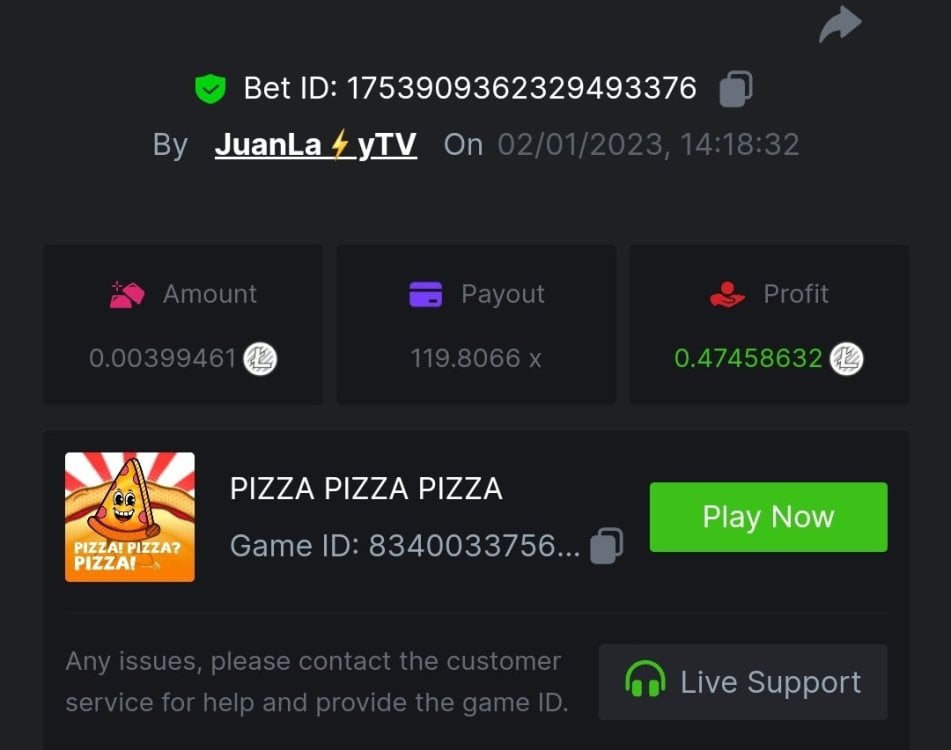Copy the Bet ID
Image resolution: width=951 pixels, height=750 pixels.
click(735, 89)
